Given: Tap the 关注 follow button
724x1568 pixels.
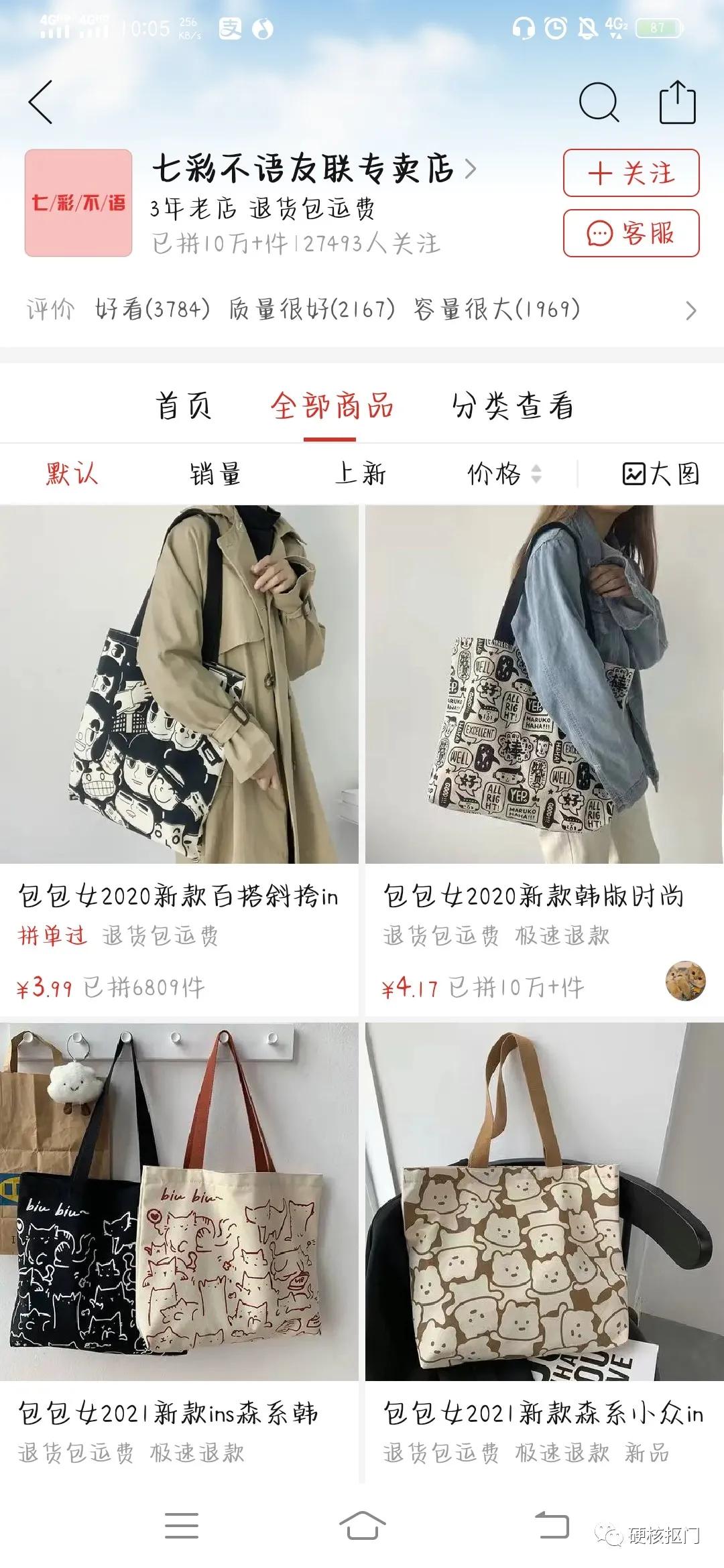Looking at the screenshot, I should coord(631,173).
